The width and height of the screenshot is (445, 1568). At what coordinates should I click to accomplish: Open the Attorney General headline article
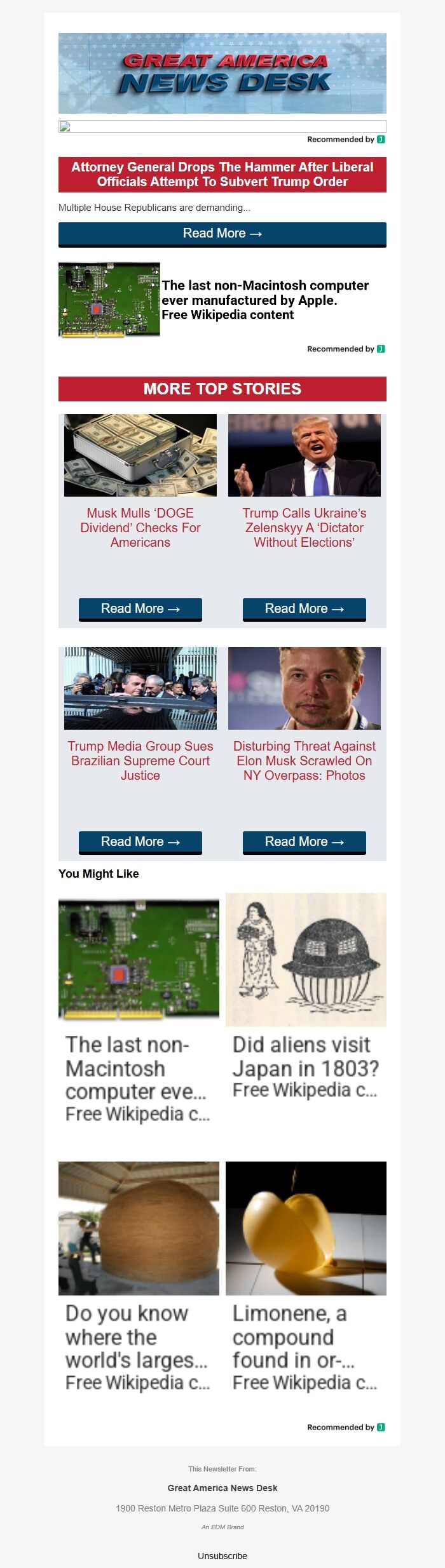click(x=222, y=175)
